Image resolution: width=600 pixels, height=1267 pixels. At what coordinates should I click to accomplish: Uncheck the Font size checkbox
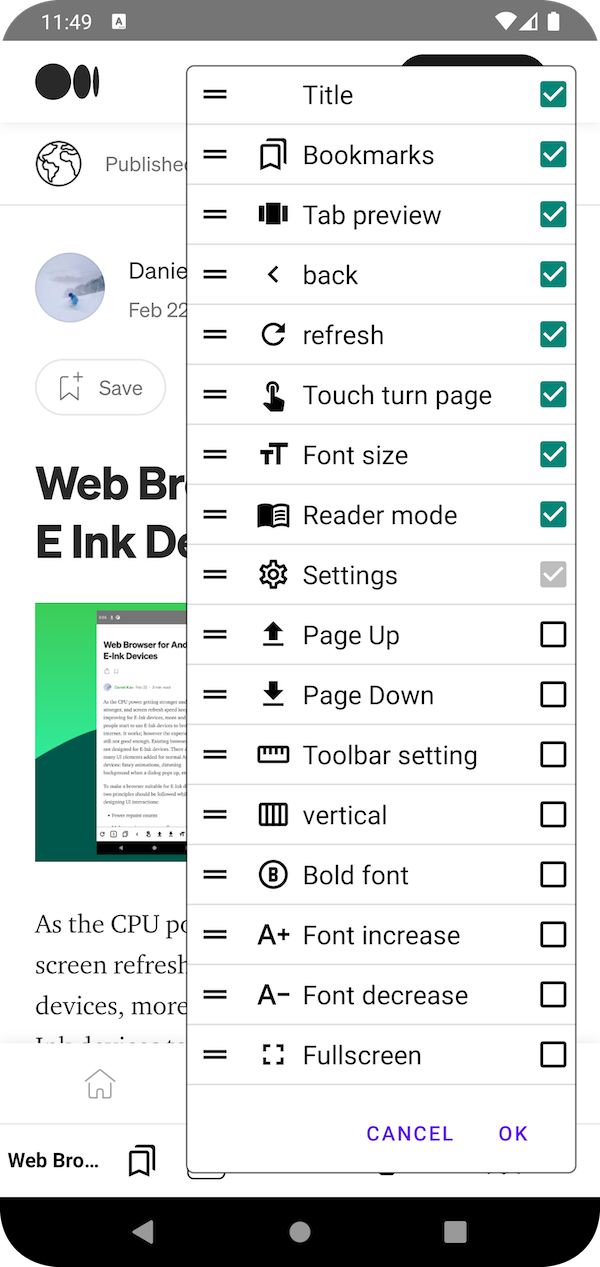click(x=553, y=455)
